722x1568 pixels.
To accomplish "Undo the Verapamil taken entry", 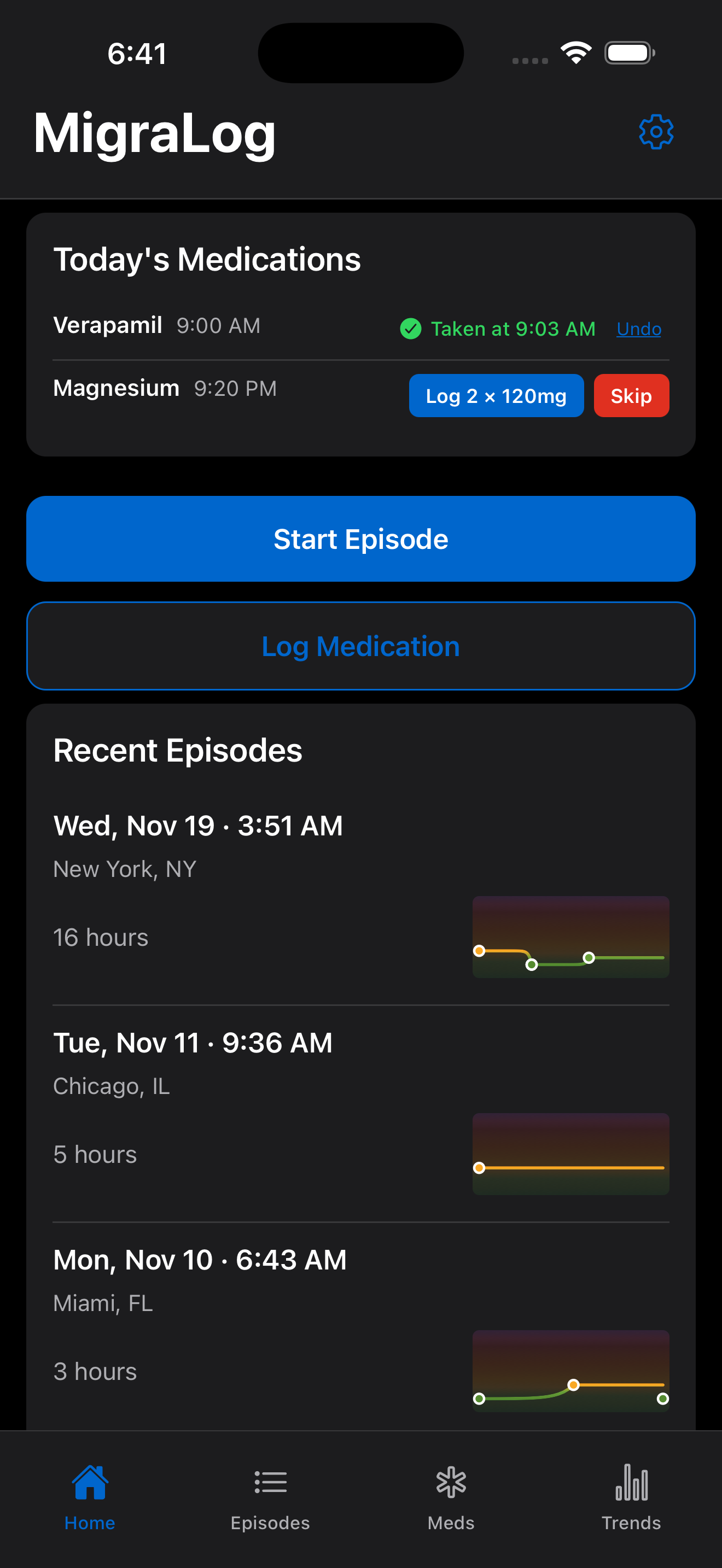I will (639, 329).
